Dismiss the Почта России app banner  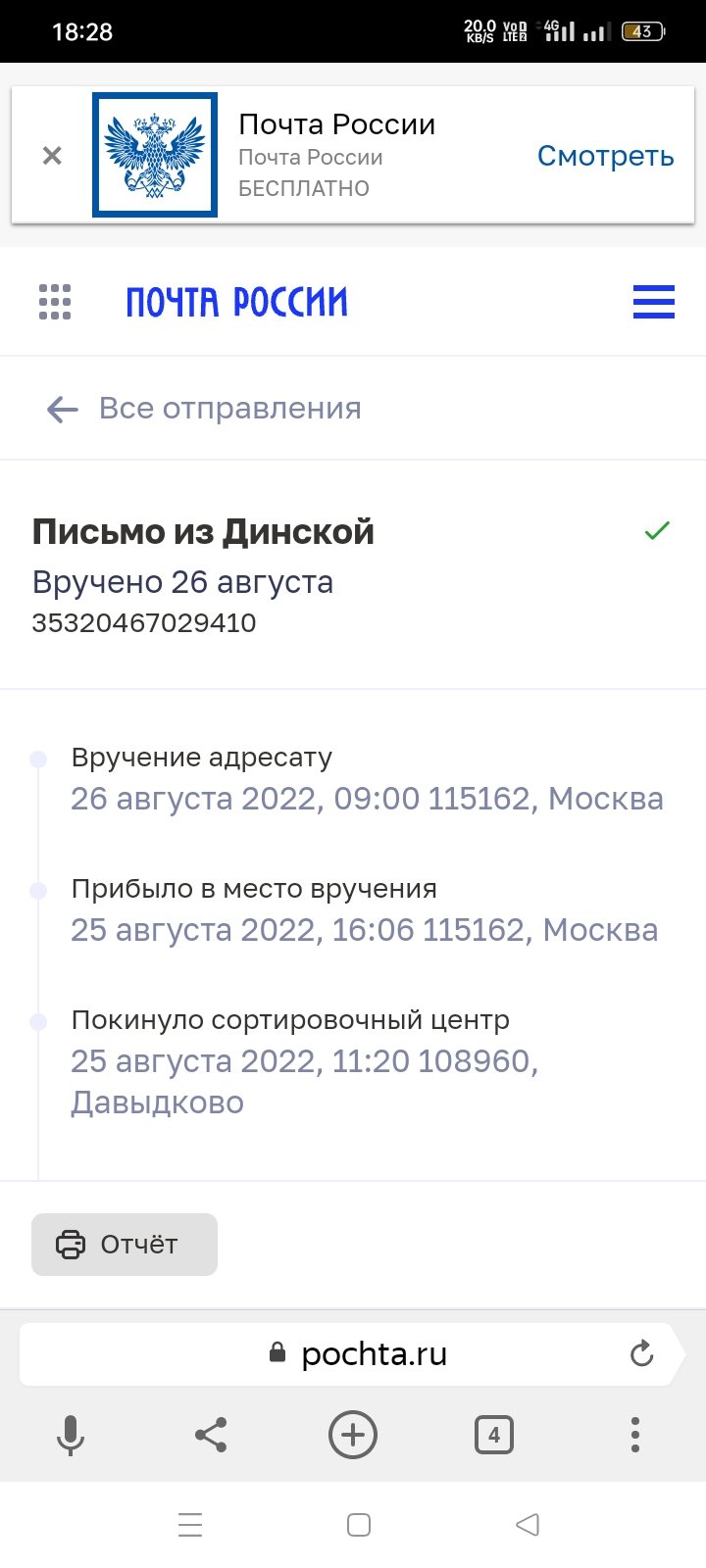tap(52, 156)
